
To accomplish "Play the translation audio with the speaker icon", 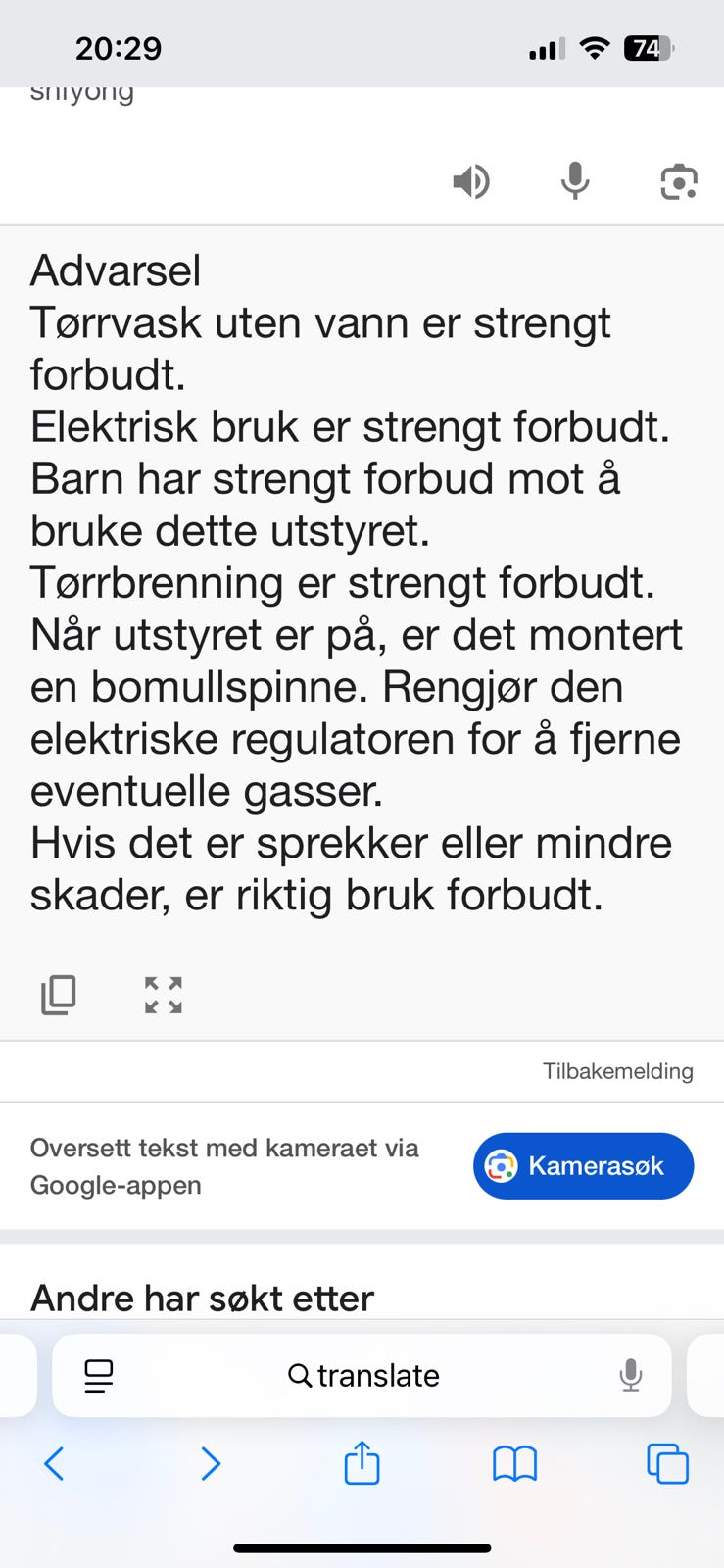I will [472, 181].
